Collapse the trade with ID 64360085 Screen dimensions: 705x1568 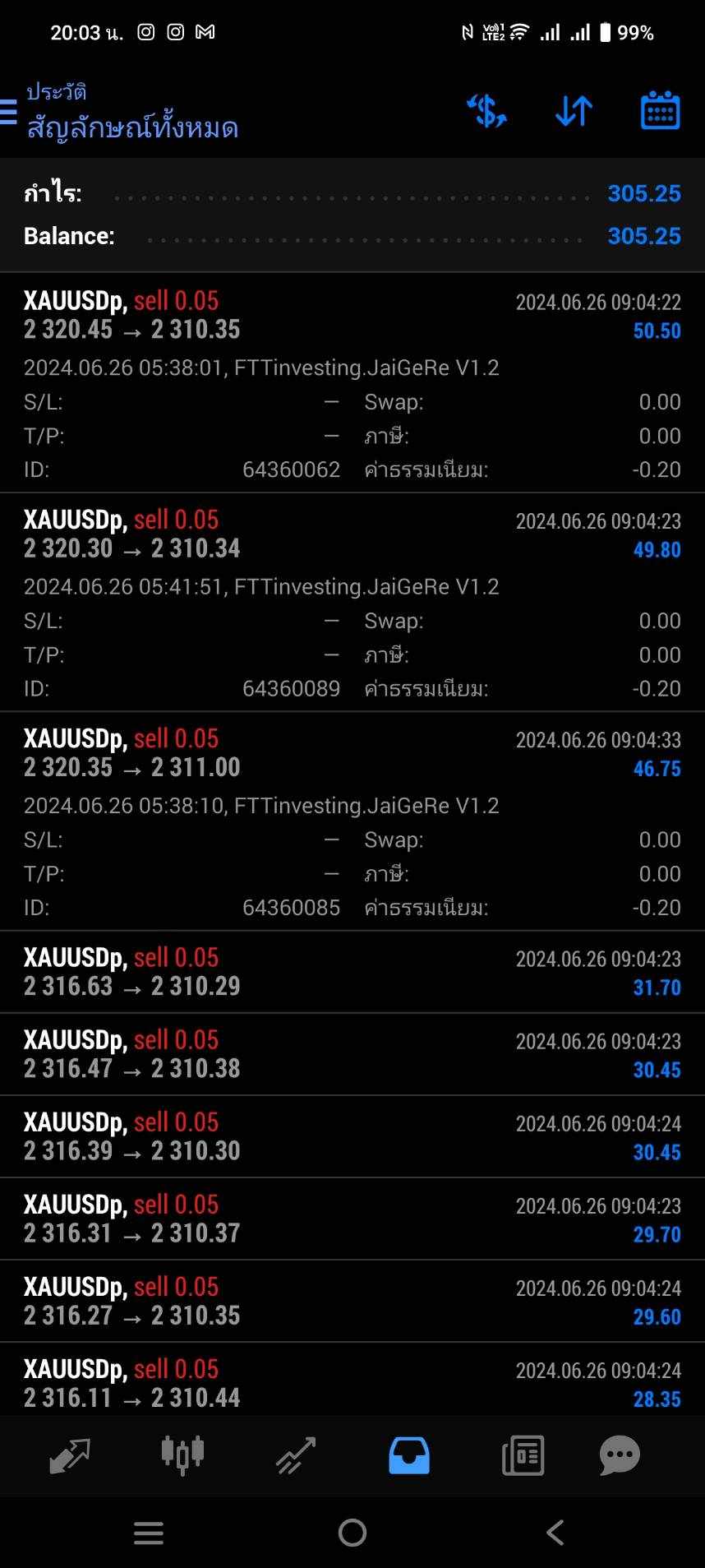pos(352,821)
